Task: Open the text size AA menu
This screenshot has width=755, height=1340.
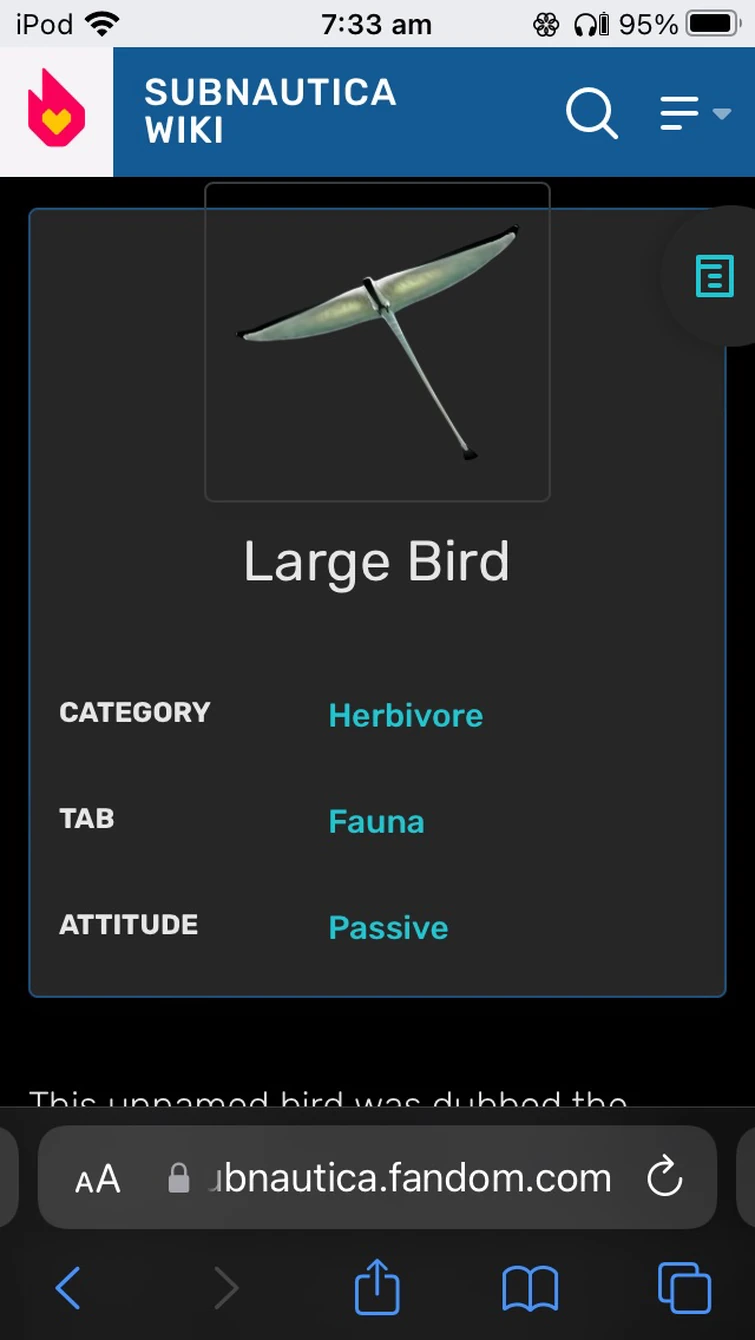Action: click(97, 1177)
